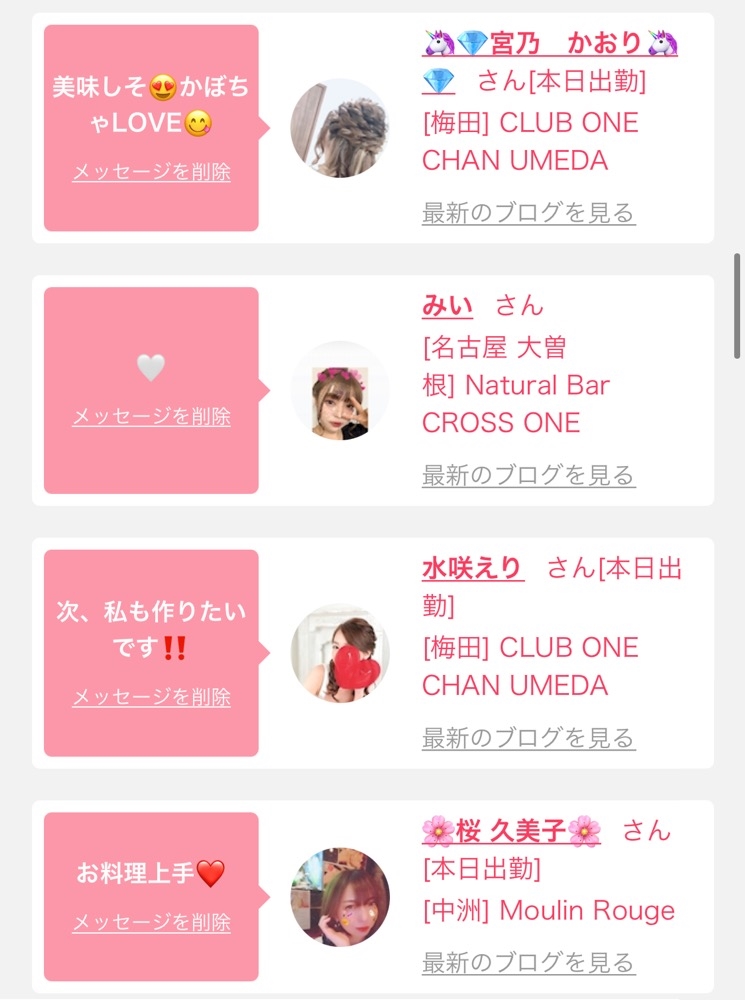View the latest blog of みい

529,476
